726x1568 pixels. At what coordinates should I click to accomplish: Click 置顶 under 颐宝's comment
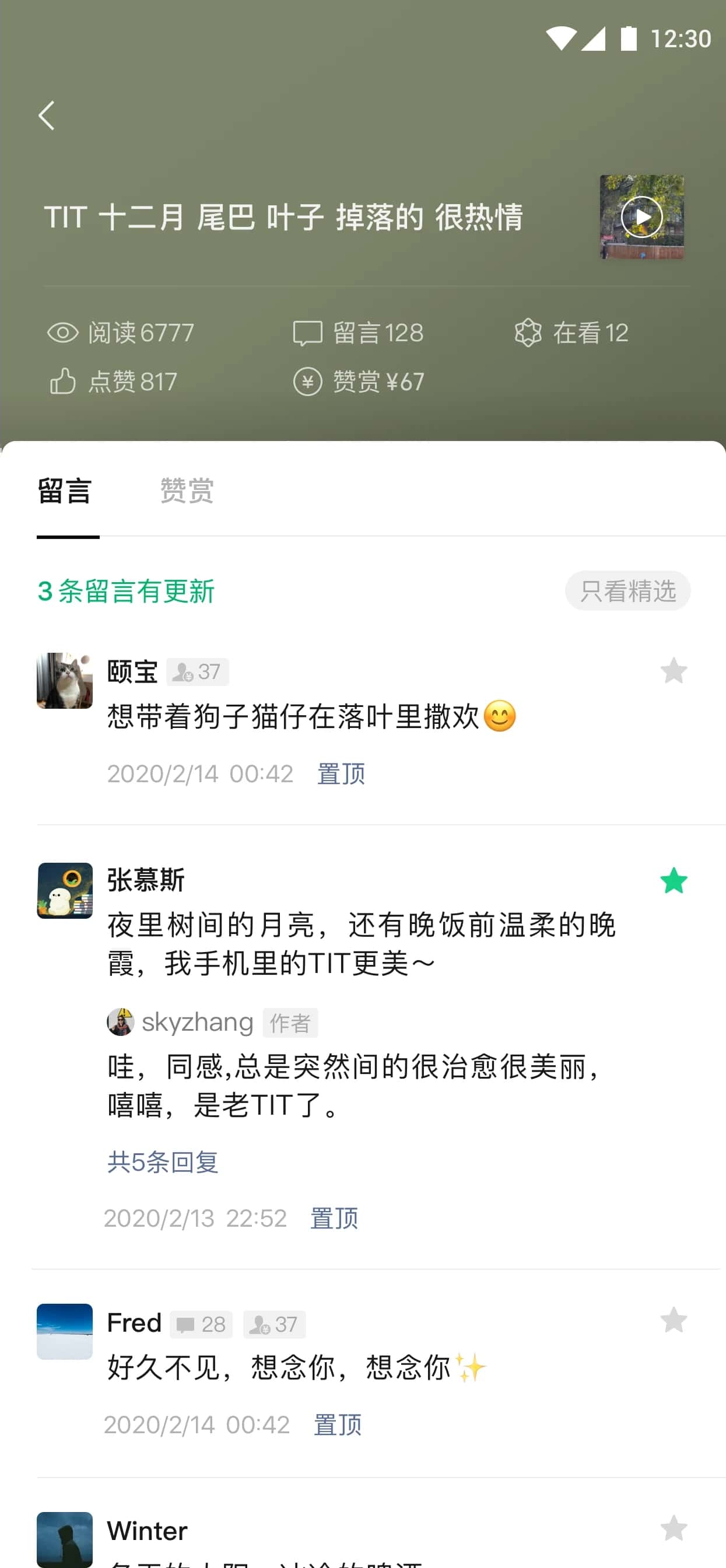coord(340,773)
